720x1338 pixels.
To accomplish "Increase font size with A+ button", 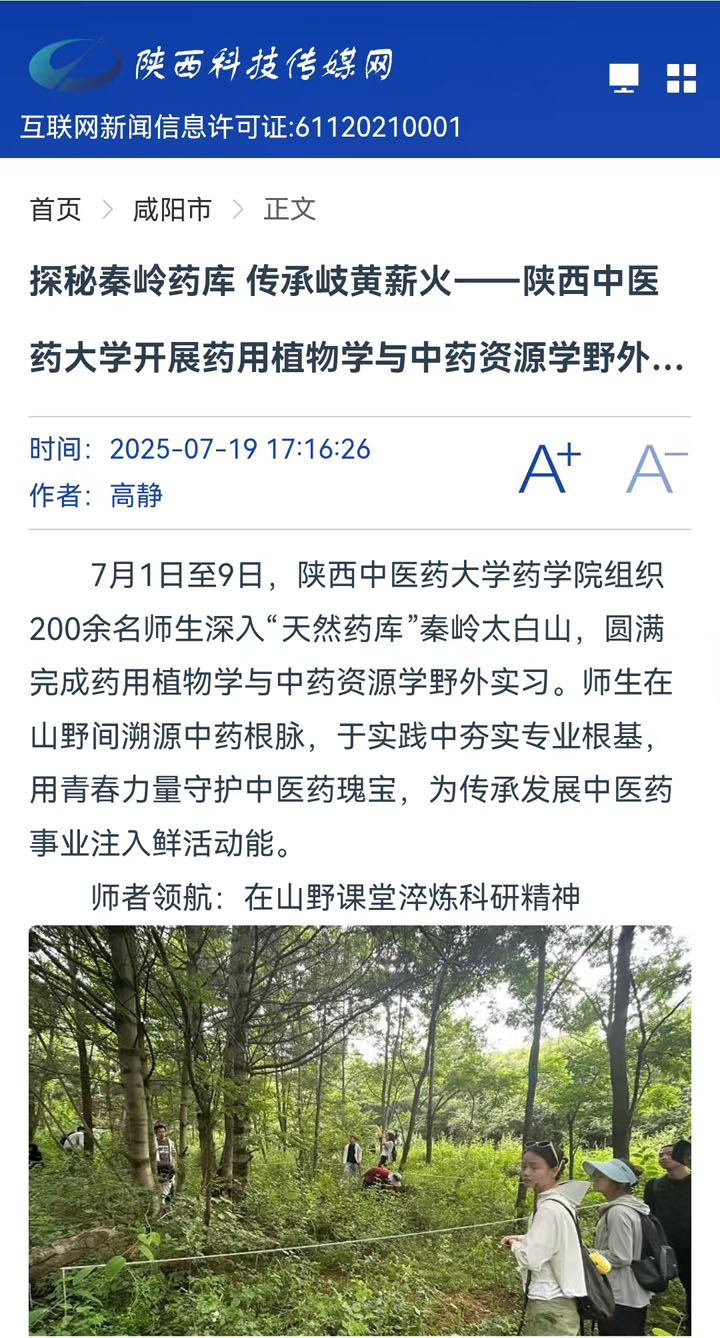I will coord(549,468).
